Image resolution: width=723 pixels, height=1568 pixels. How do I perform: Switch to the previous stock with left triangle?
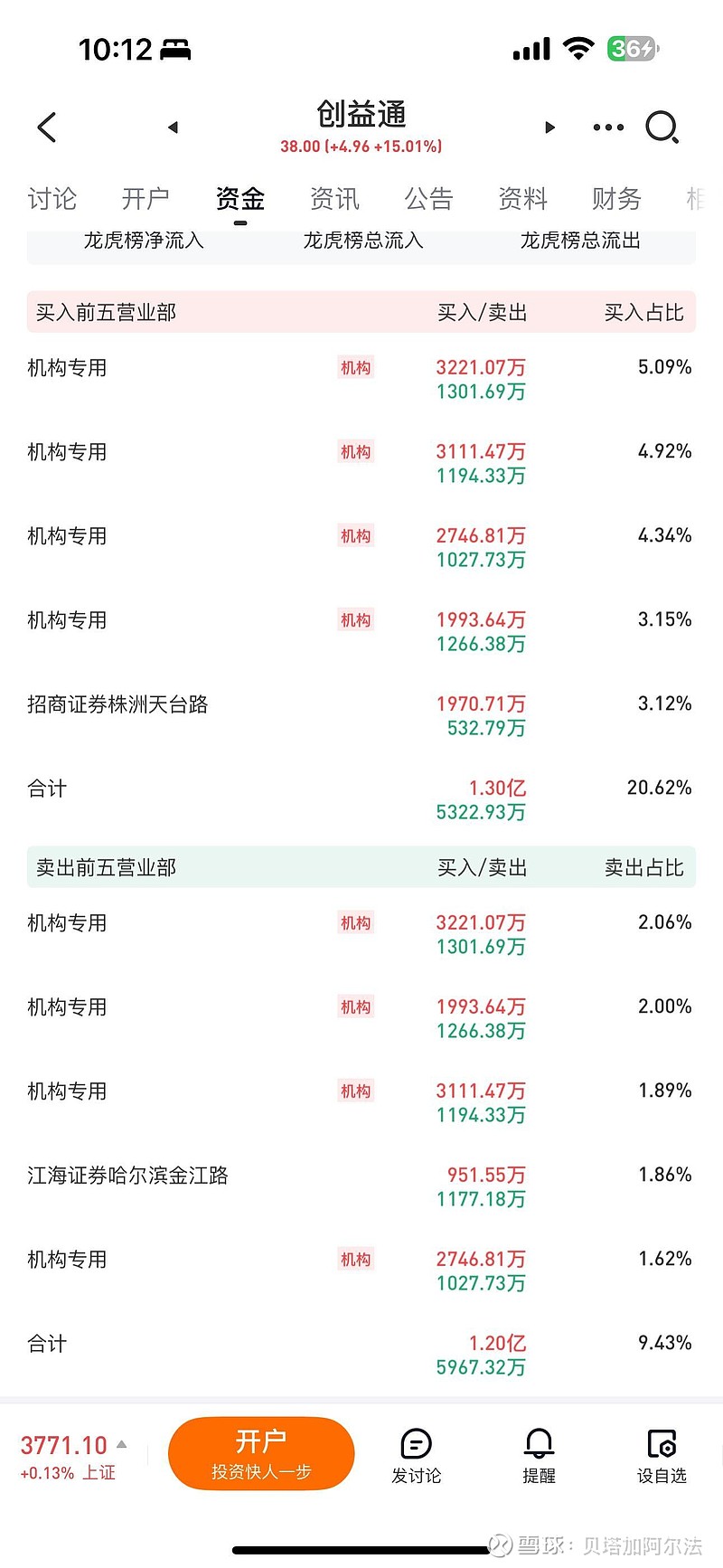(173, 128)
